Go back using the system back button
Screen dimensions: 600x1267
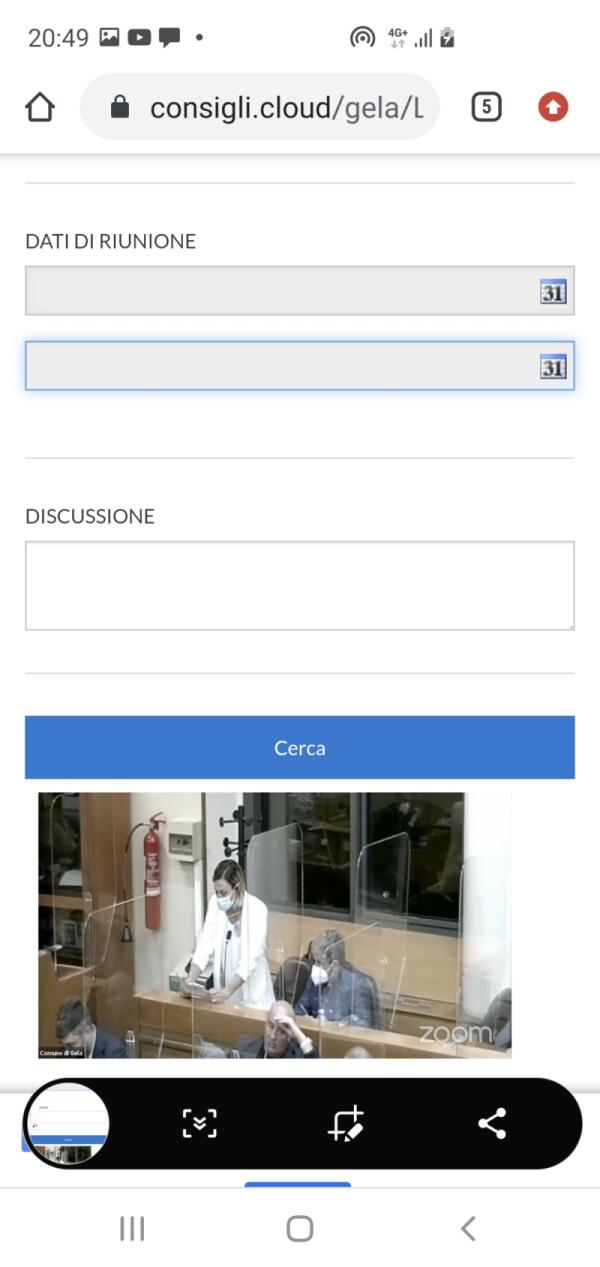(x=467, y=1229)
